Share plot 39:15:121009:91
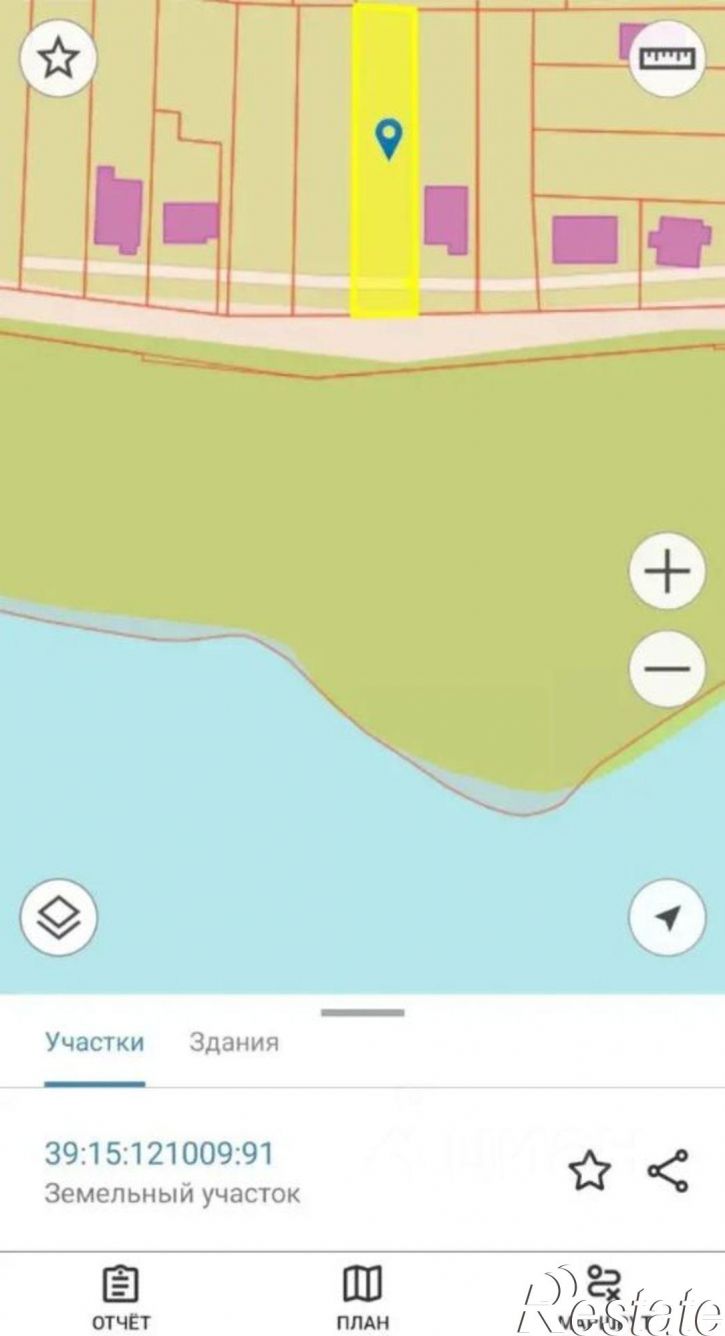This screenshot has height=1336, width=725. [x=667, y=1170]
